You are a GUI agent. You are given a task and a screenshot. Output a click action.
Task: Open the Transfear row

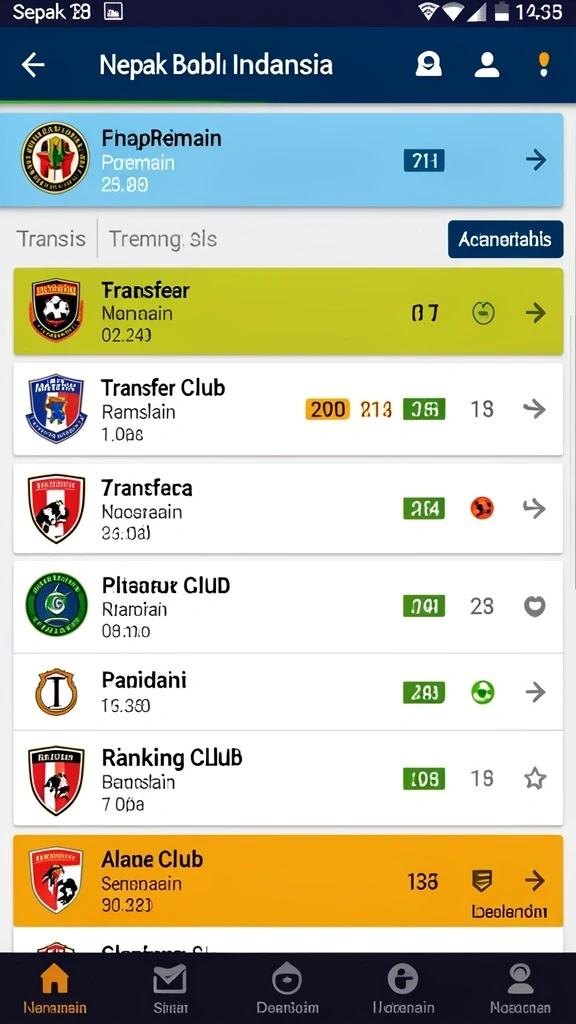[x=288, y=312]
